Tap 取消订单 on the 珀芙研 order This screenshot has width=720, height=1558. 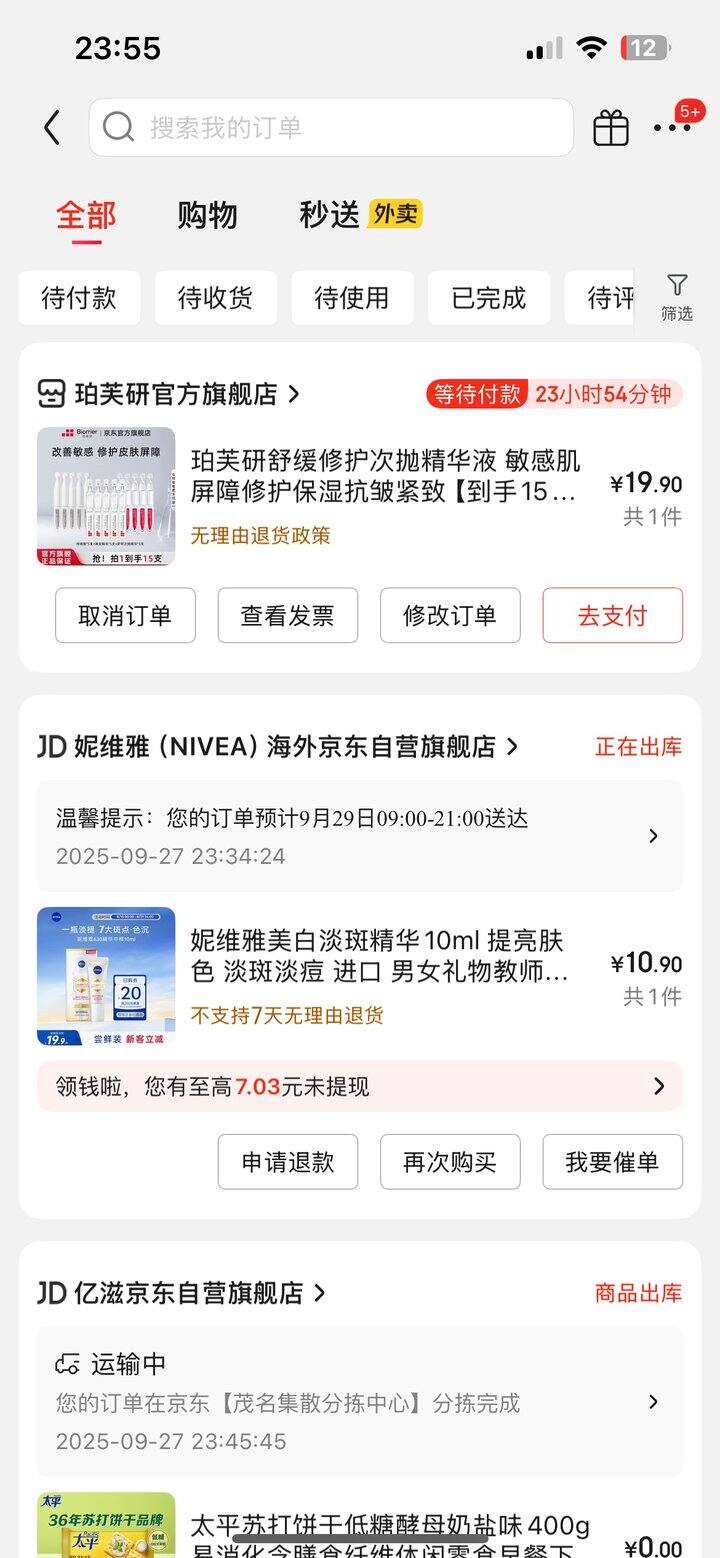[x=125, y=615]
